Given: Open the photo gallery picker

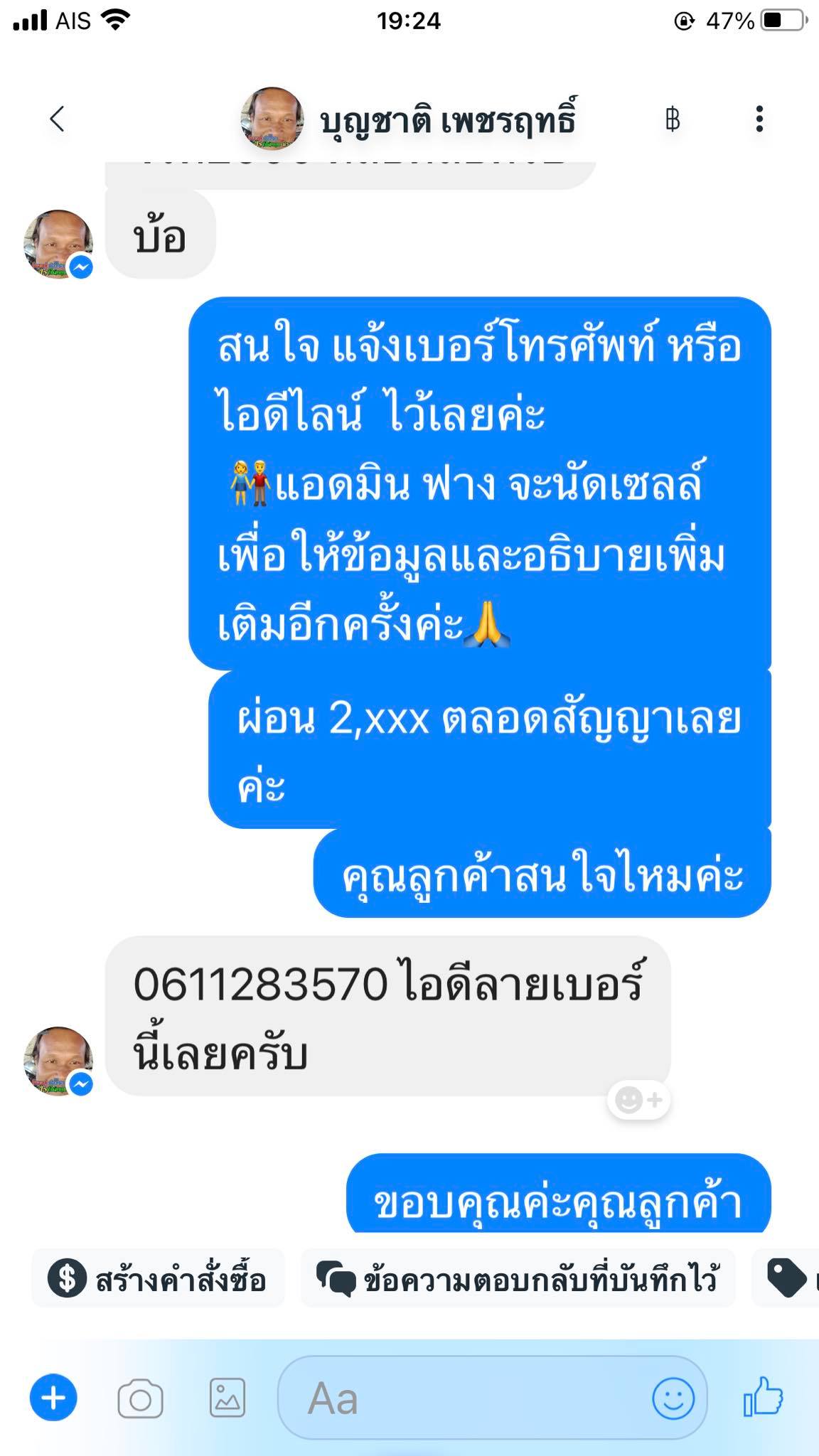Looking at the screenshot, I should point(227,1398).
